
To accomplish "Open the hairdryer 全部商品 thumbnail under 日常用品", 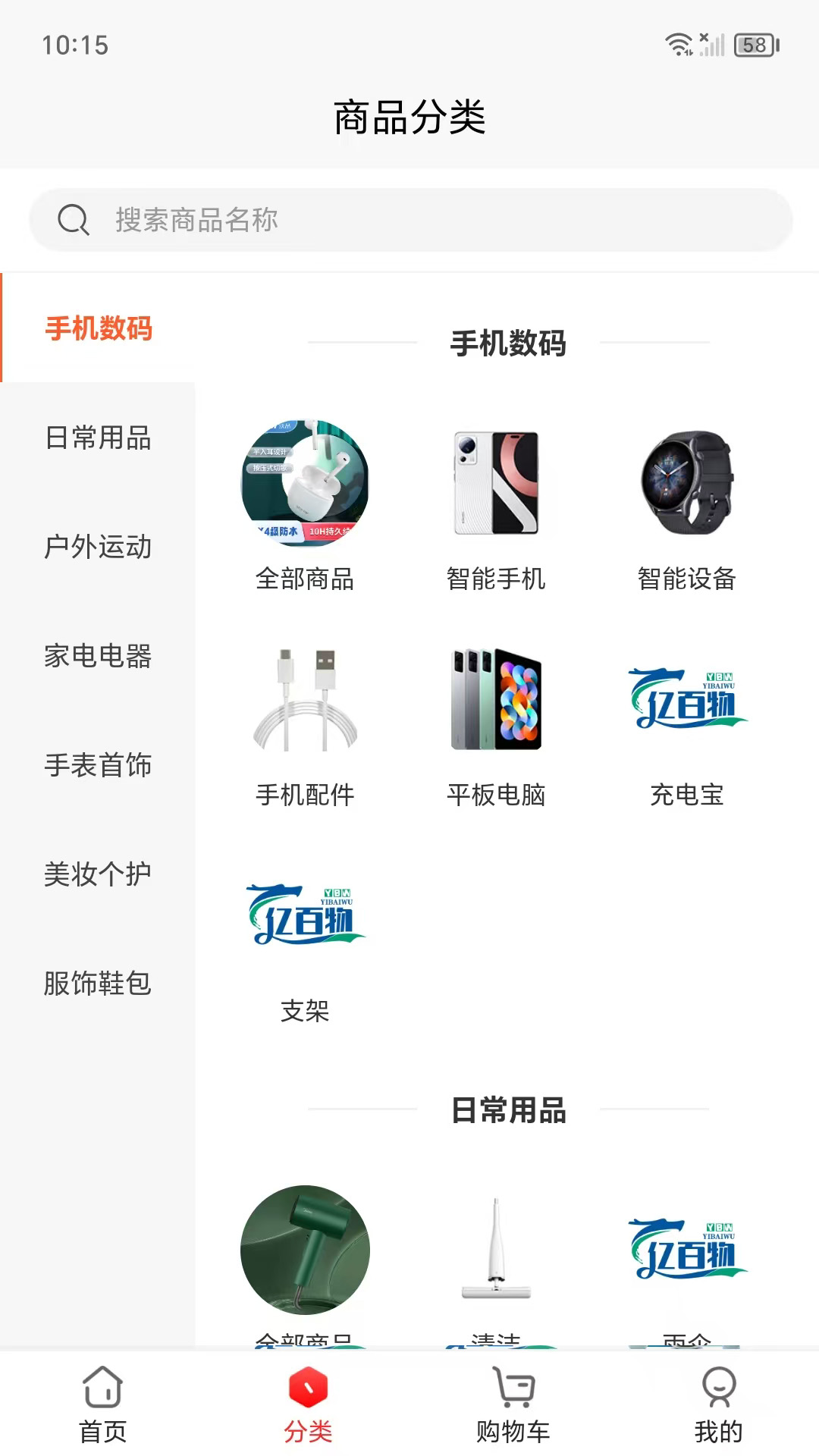I will click(306, 1251).
